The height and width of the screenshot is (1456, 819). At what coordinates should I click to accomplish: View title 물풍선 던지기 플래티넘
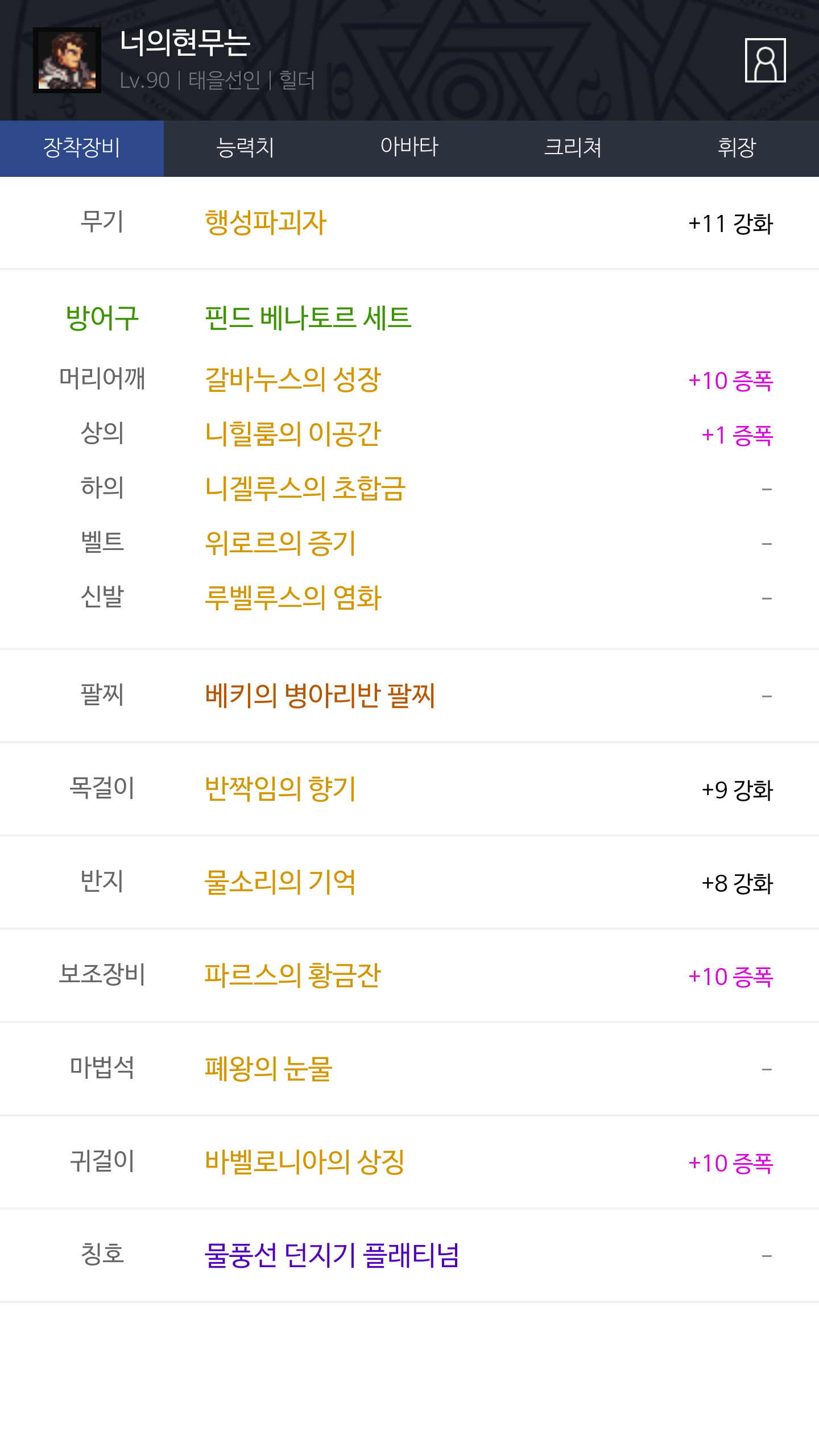(x=332, y=1255)
